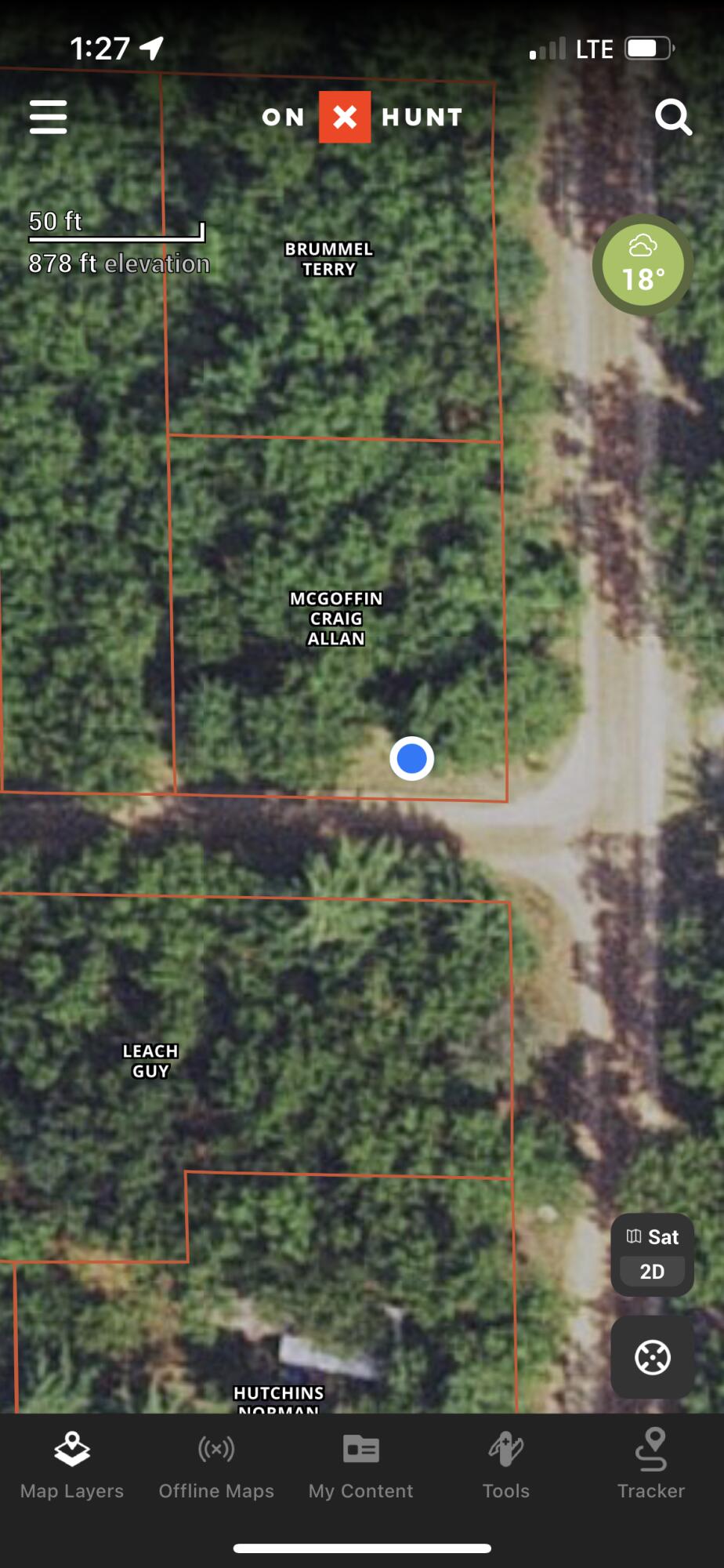Open the map search

click(x=673, y=118)
